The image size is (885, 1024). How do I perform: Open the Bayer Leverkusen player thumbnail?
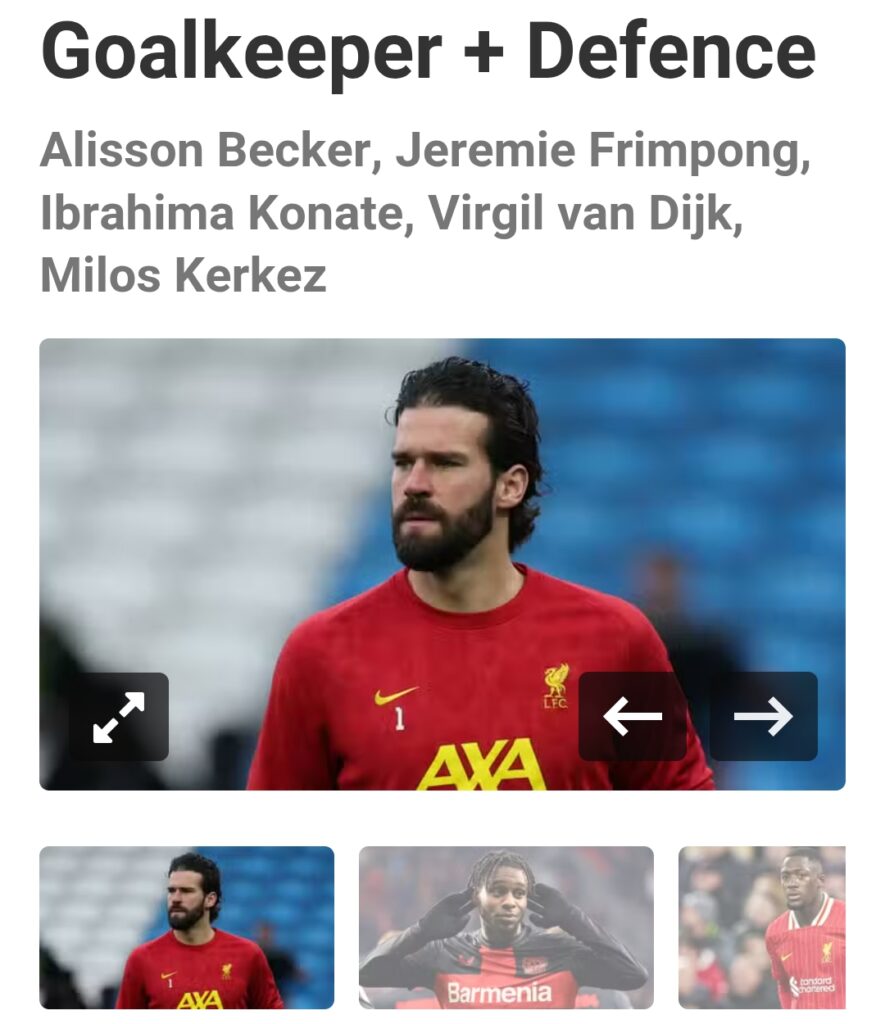tap(506, 927)
